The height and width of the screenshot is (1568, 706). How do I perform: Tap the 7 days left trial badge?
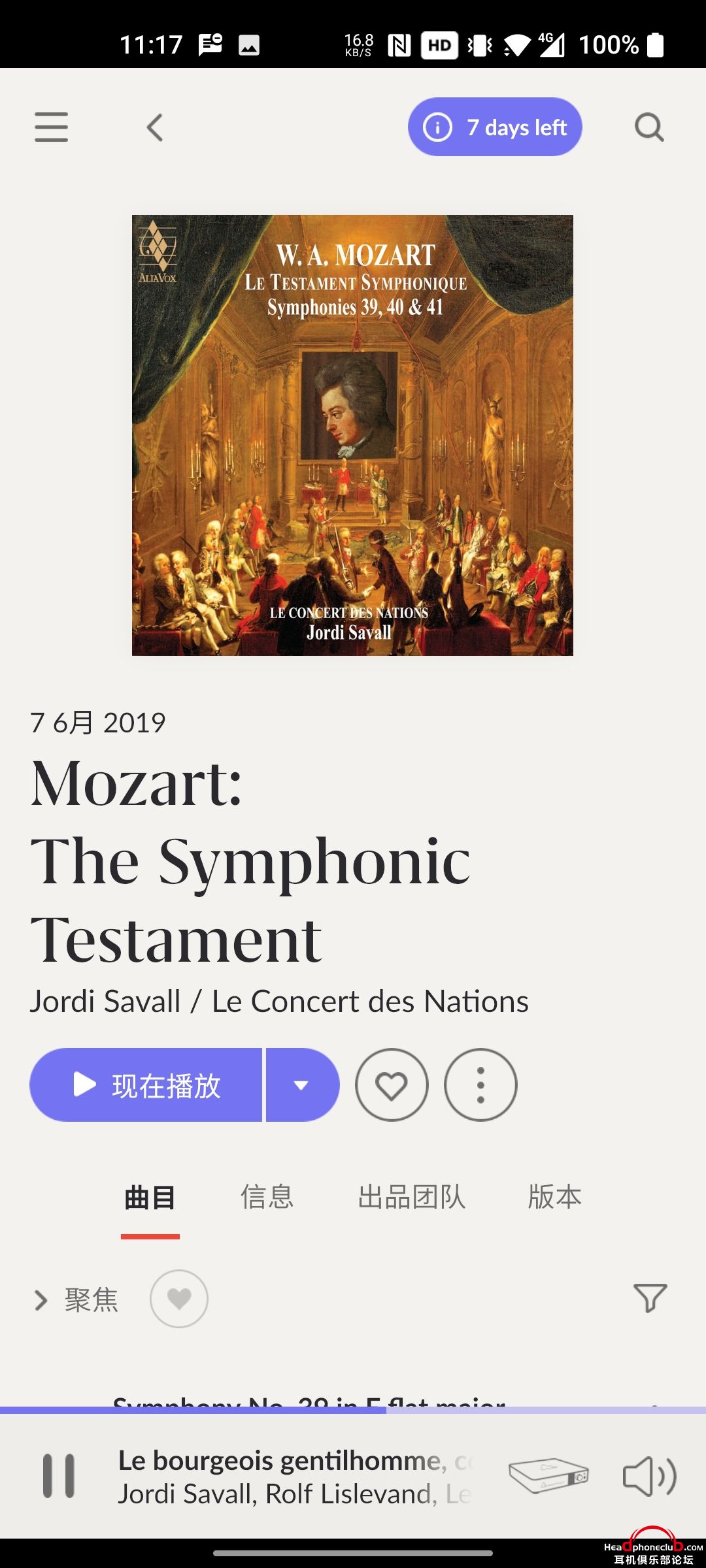coord(495,127)
